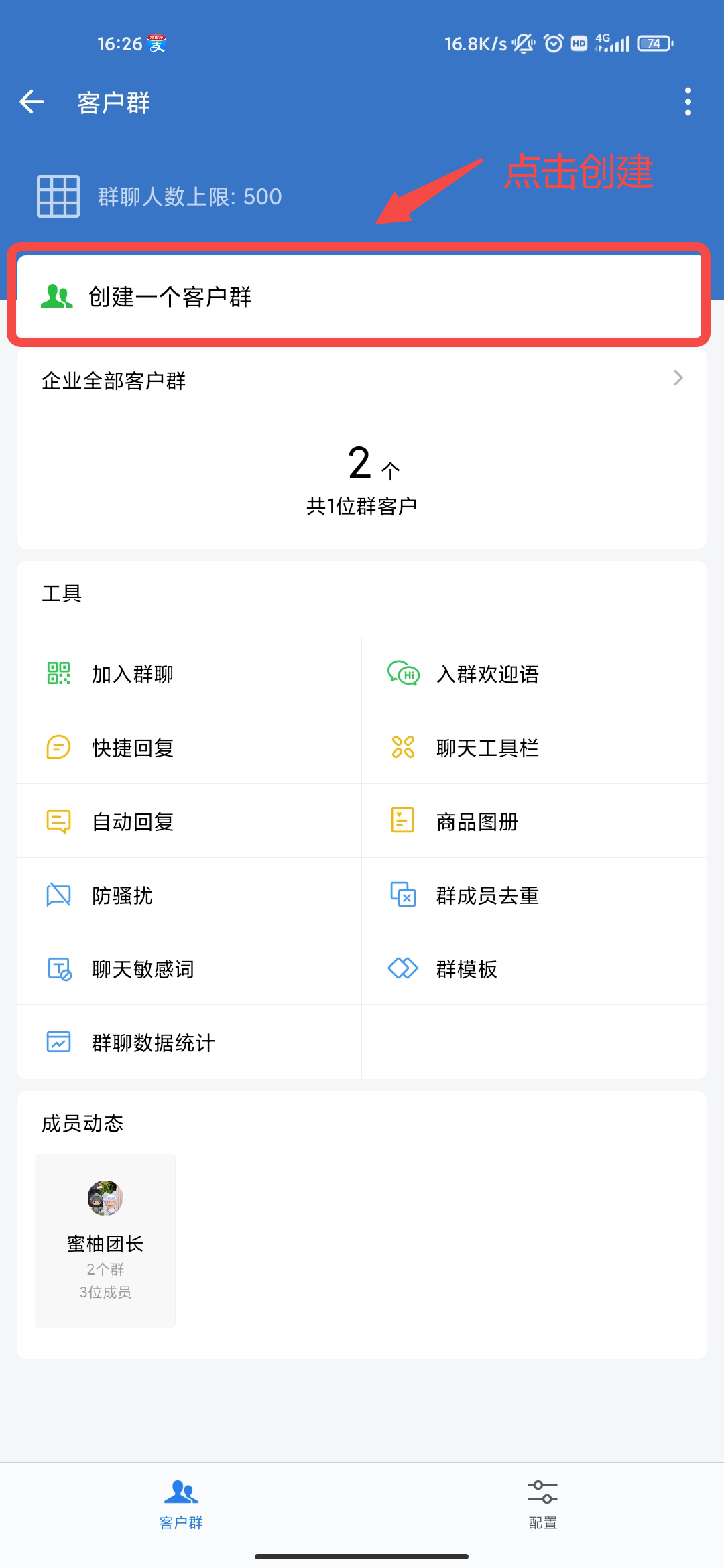Open the 群模板 tool
Viewport: 724px width, 1568px height.
[x=534, y=968]
